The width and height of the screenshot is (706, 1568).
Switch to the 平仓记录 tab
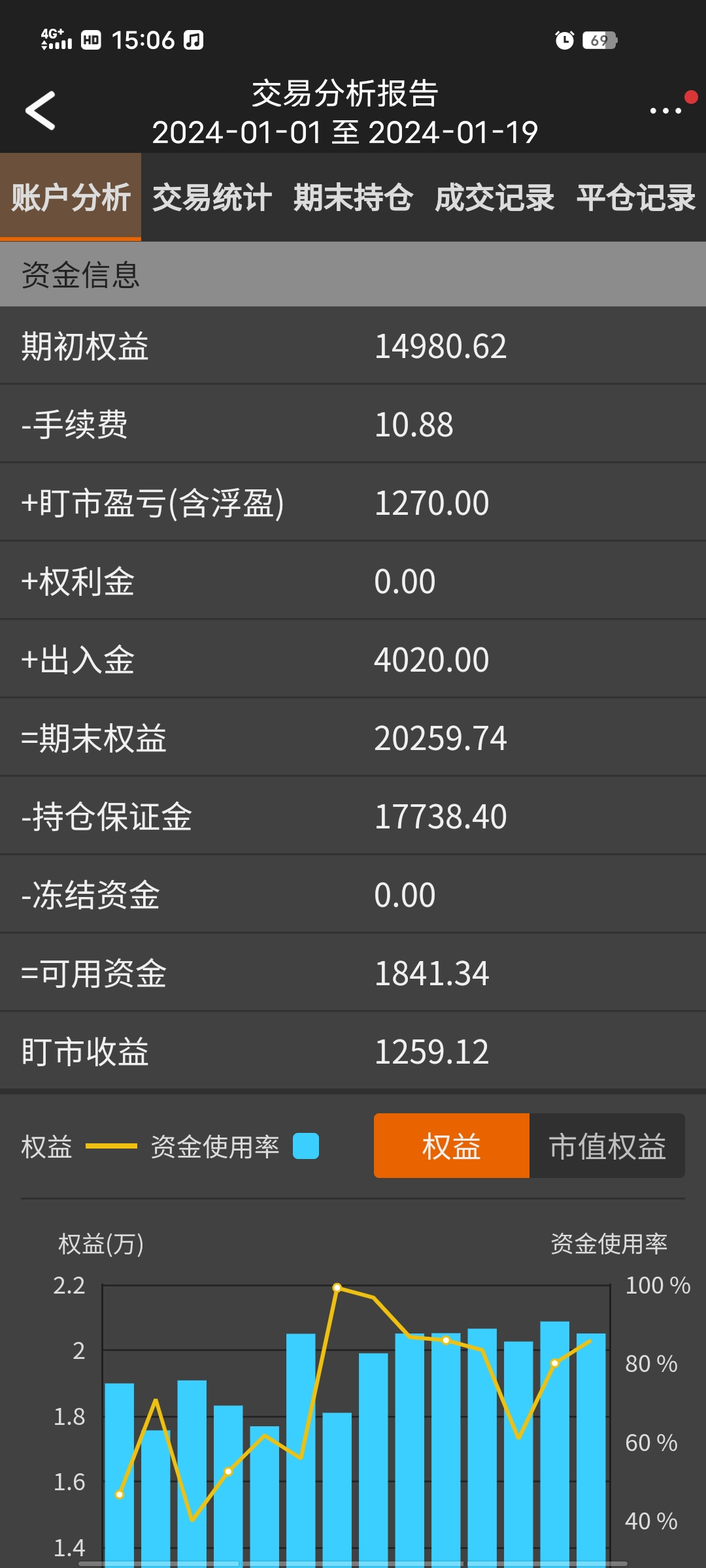coord(635,197)
